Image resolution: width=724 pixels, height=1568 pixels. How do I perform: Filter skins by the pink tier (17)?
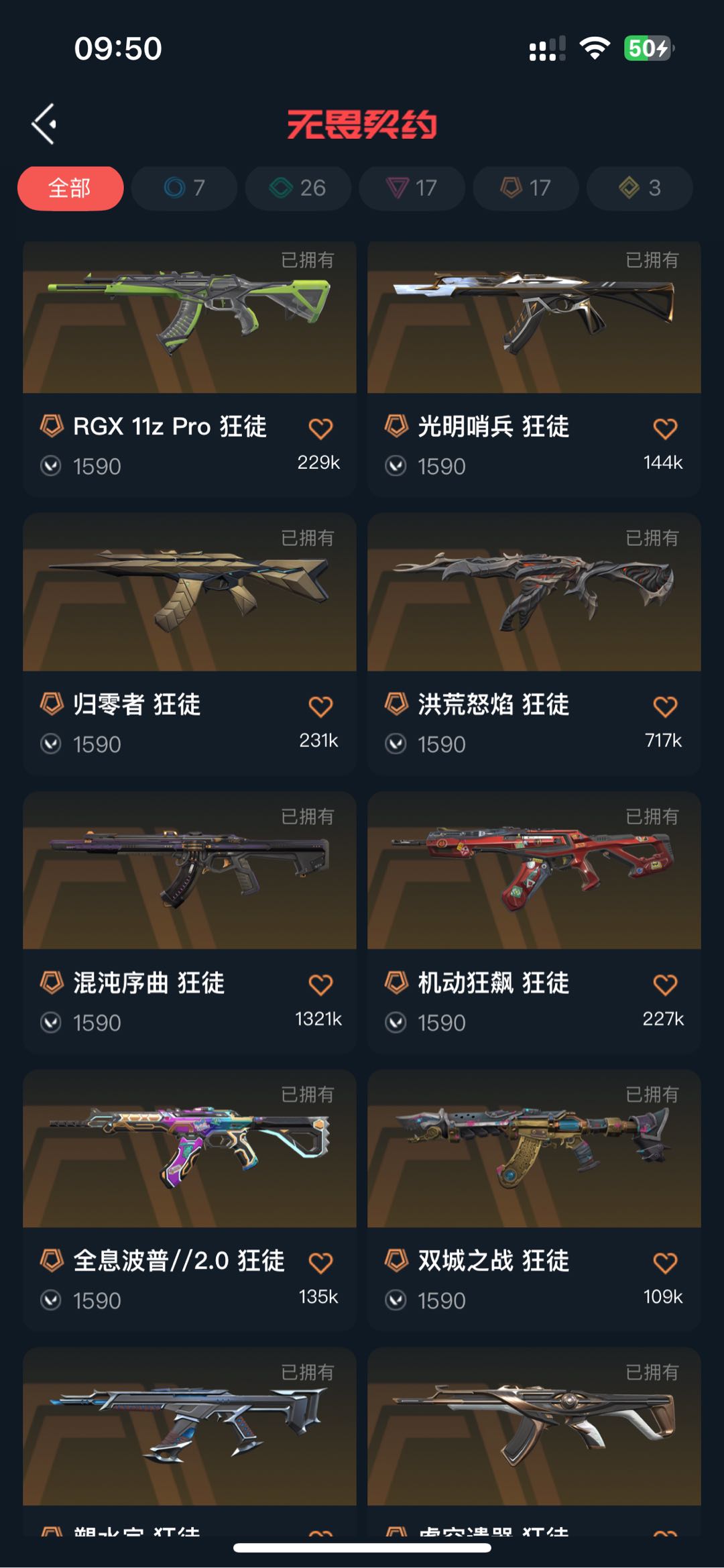412,188
